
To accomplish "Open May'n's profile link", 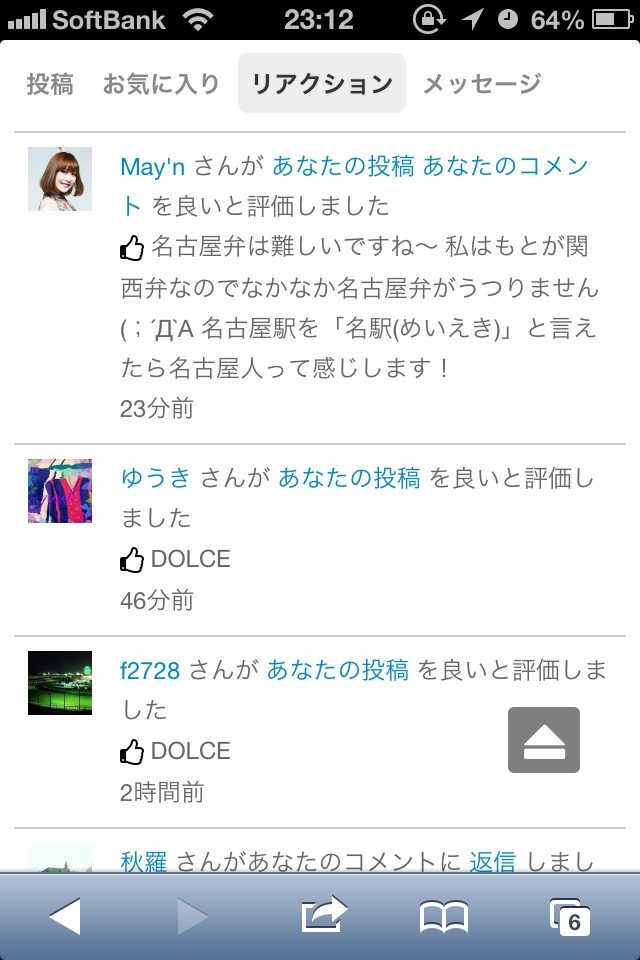I will click(153, 166).
